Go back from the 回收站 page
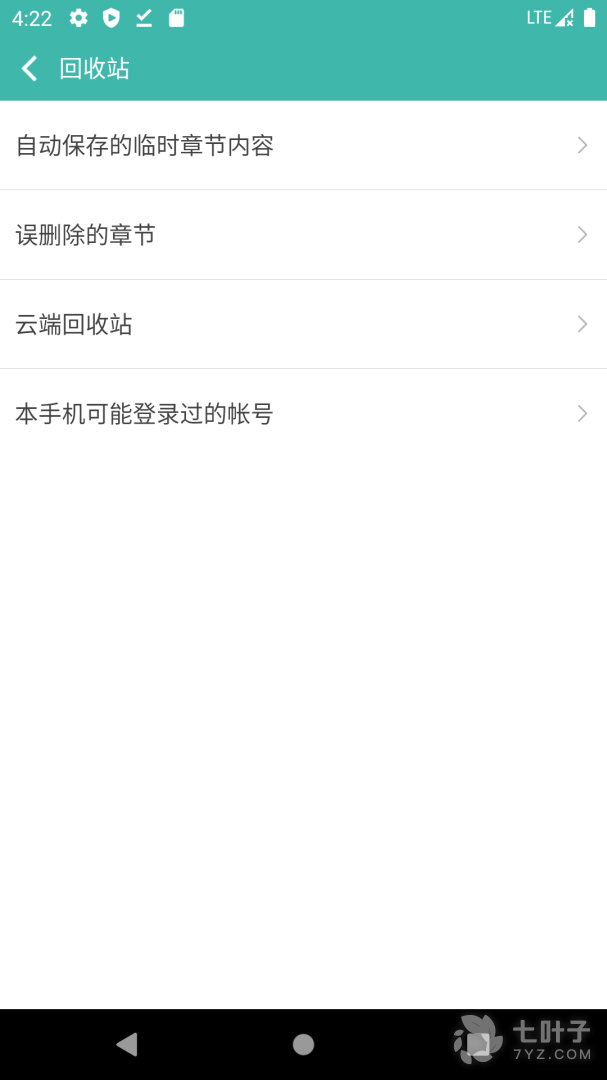 pyautogui.click(x=30, y=68)
